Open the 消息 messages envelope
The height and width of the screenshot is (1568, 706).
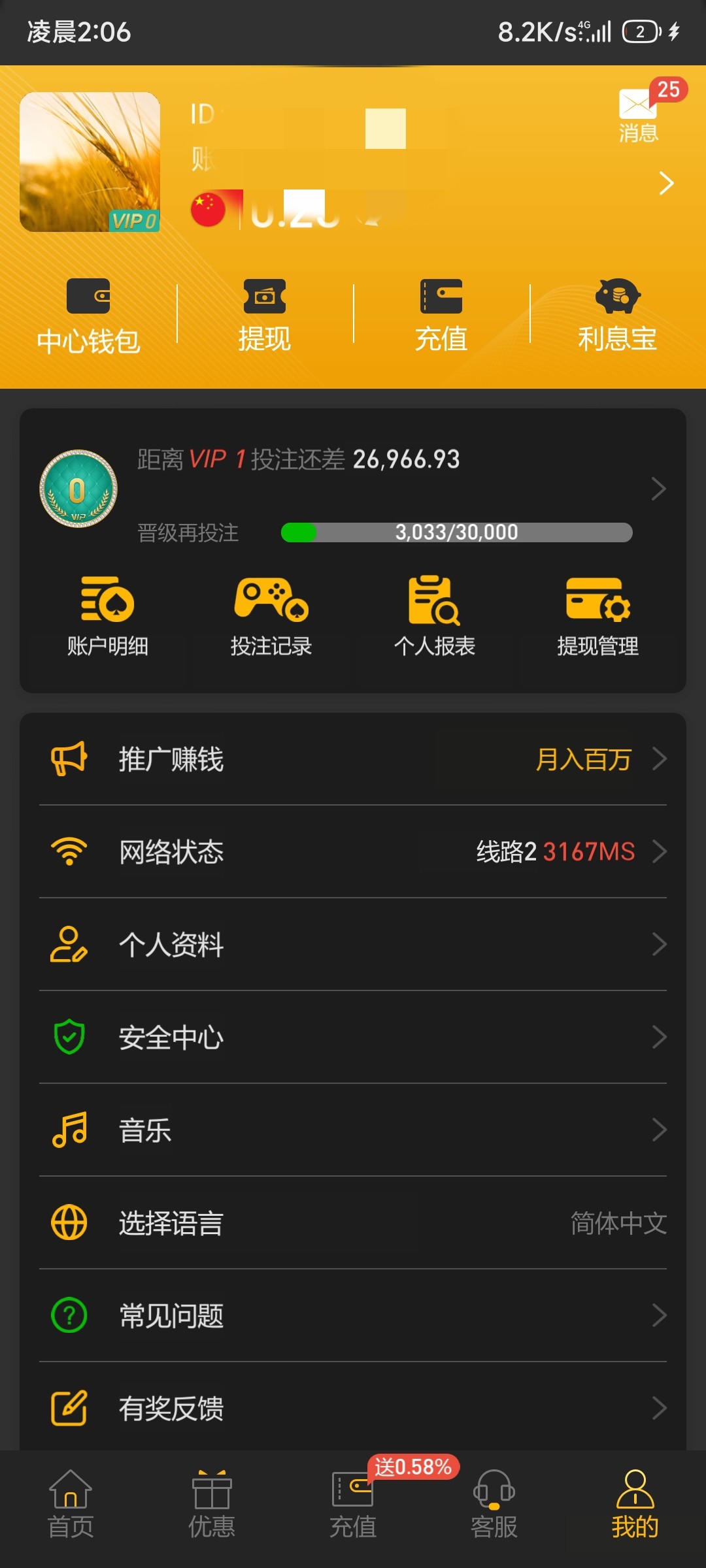tap(638, 115)
